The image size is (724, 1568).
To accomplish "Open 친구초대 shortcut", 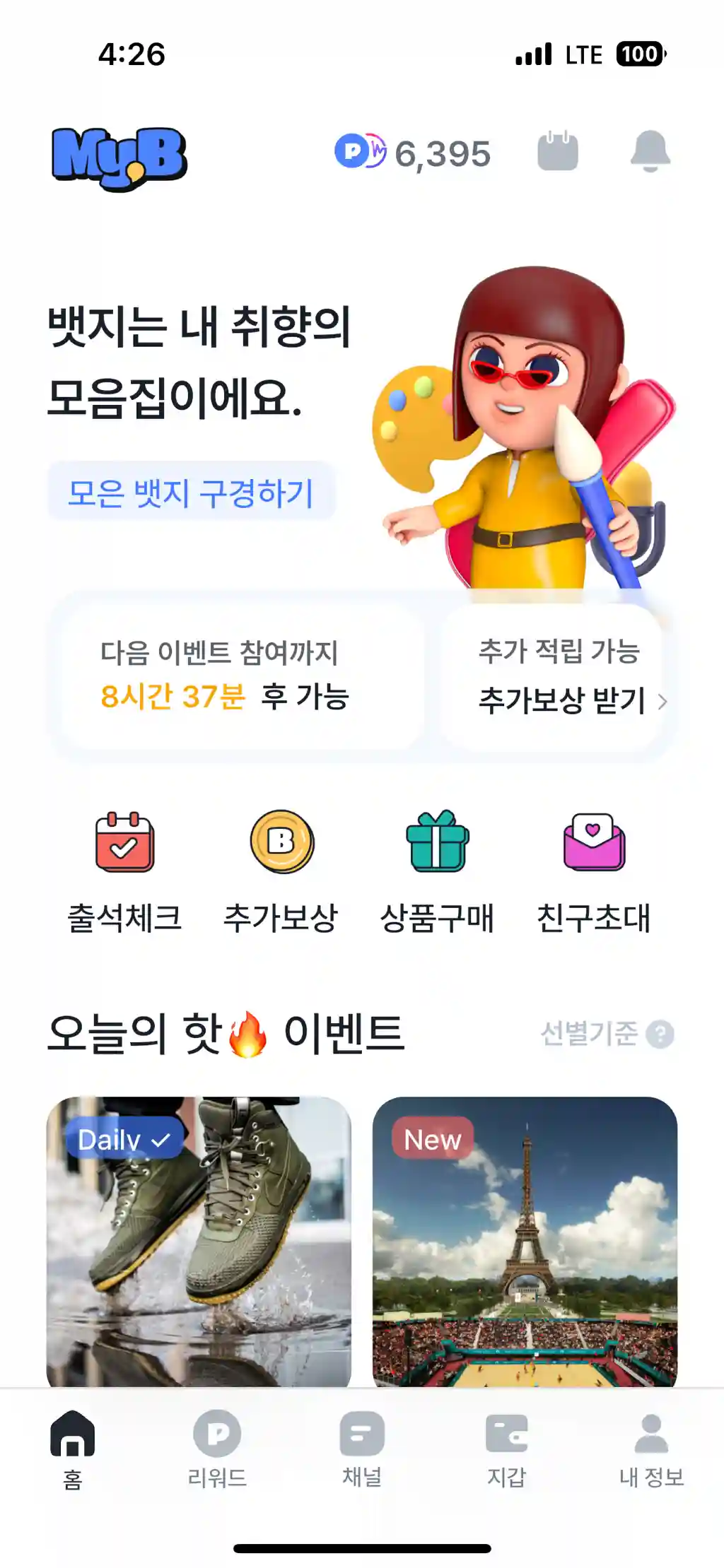I will point(594,872).
